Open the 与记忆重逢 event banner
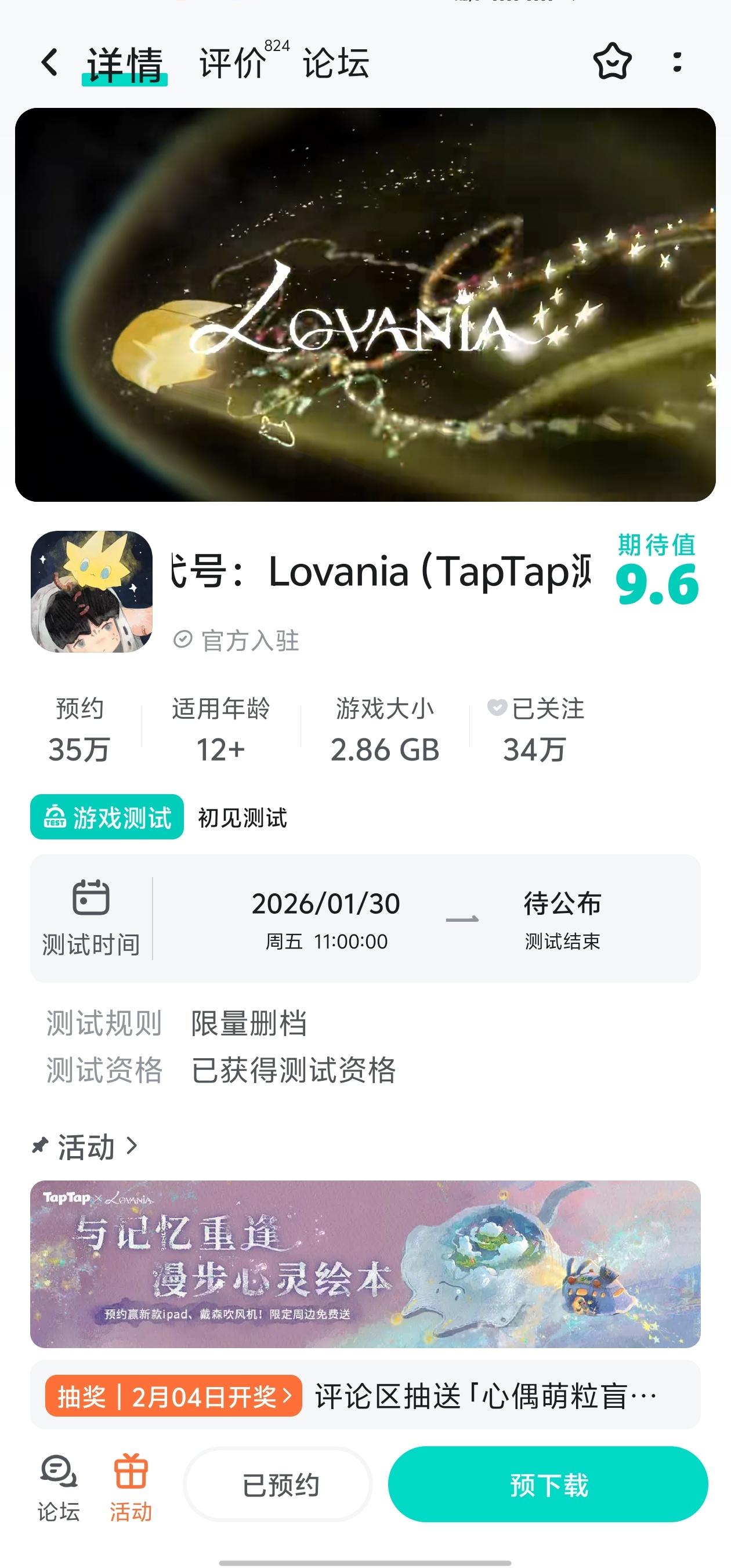The image size is (731, 1568). pos(365,1263)
